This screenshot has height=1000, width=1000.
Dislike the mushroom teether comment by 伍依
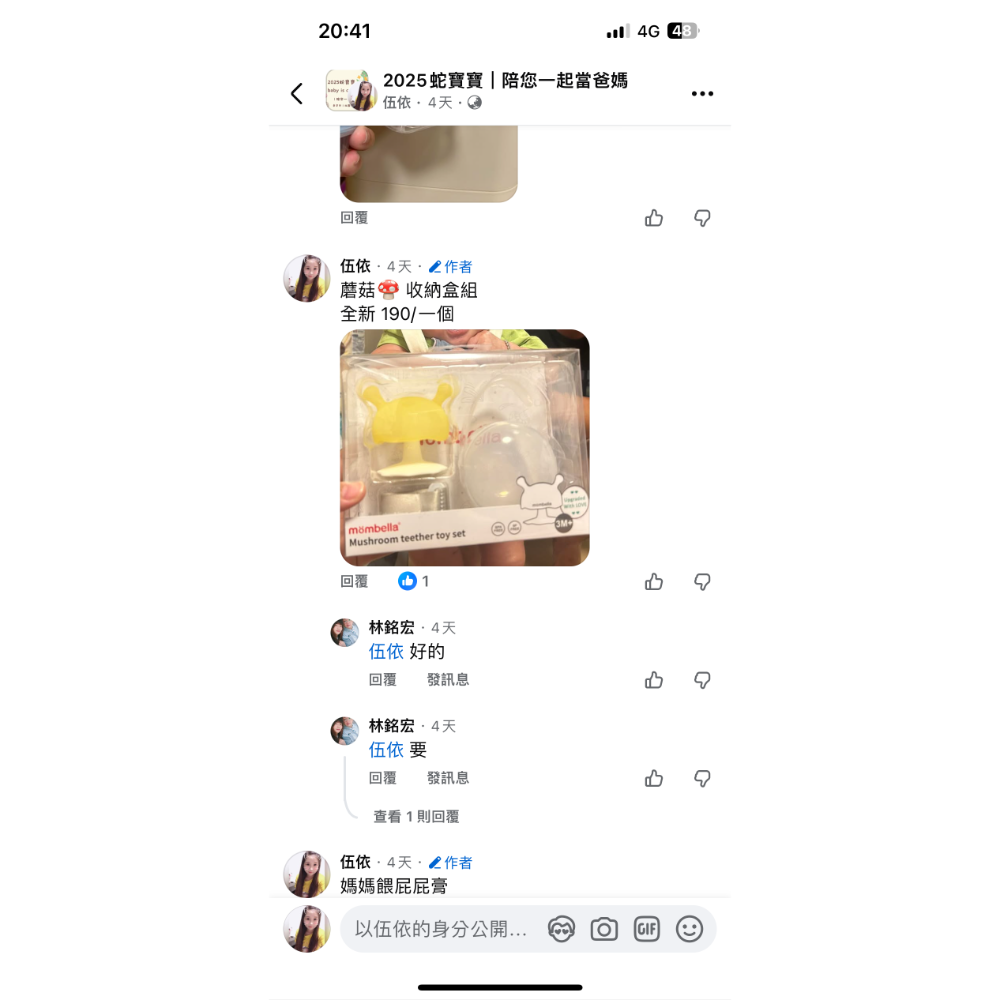tap(703, 582)
